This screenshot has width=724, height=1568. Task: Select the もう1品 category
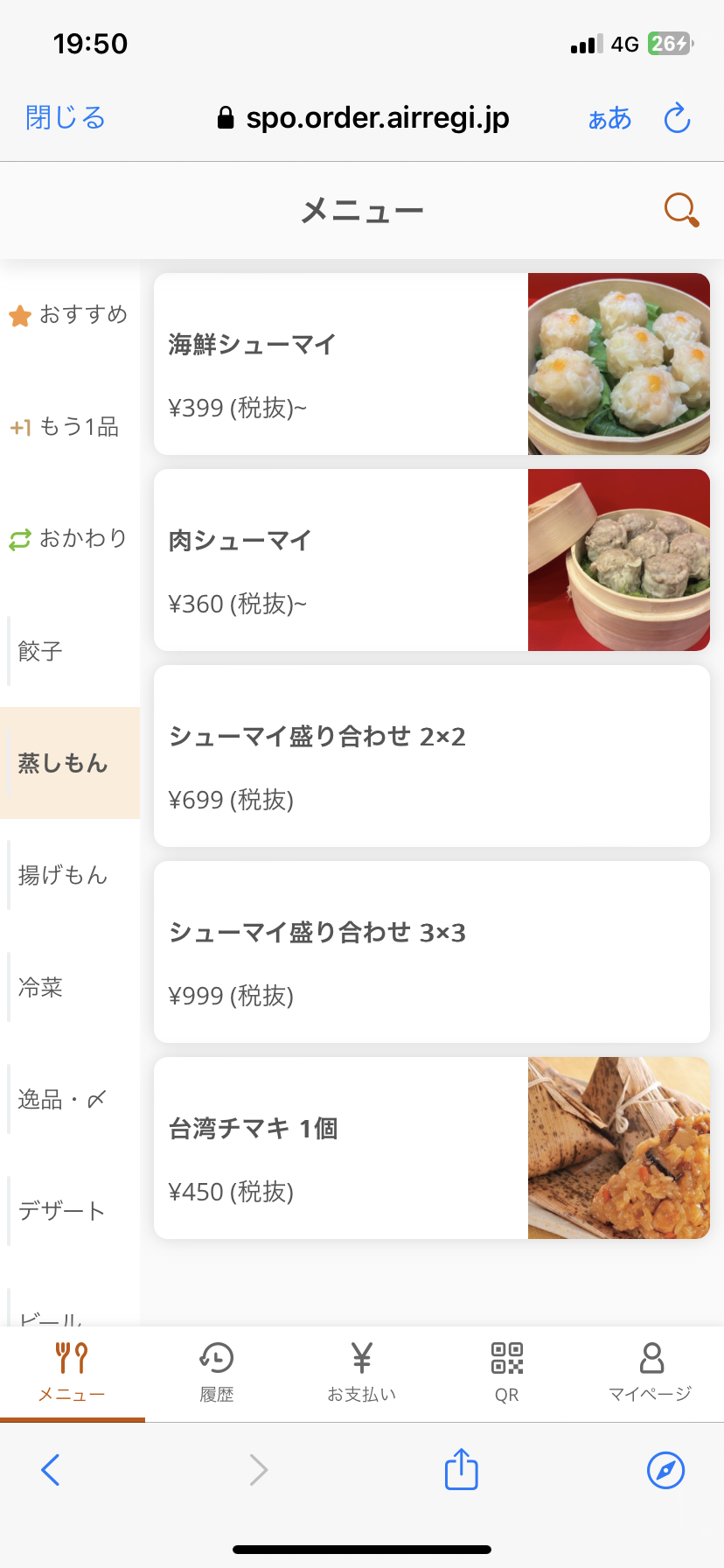click(x=70, y=427)
